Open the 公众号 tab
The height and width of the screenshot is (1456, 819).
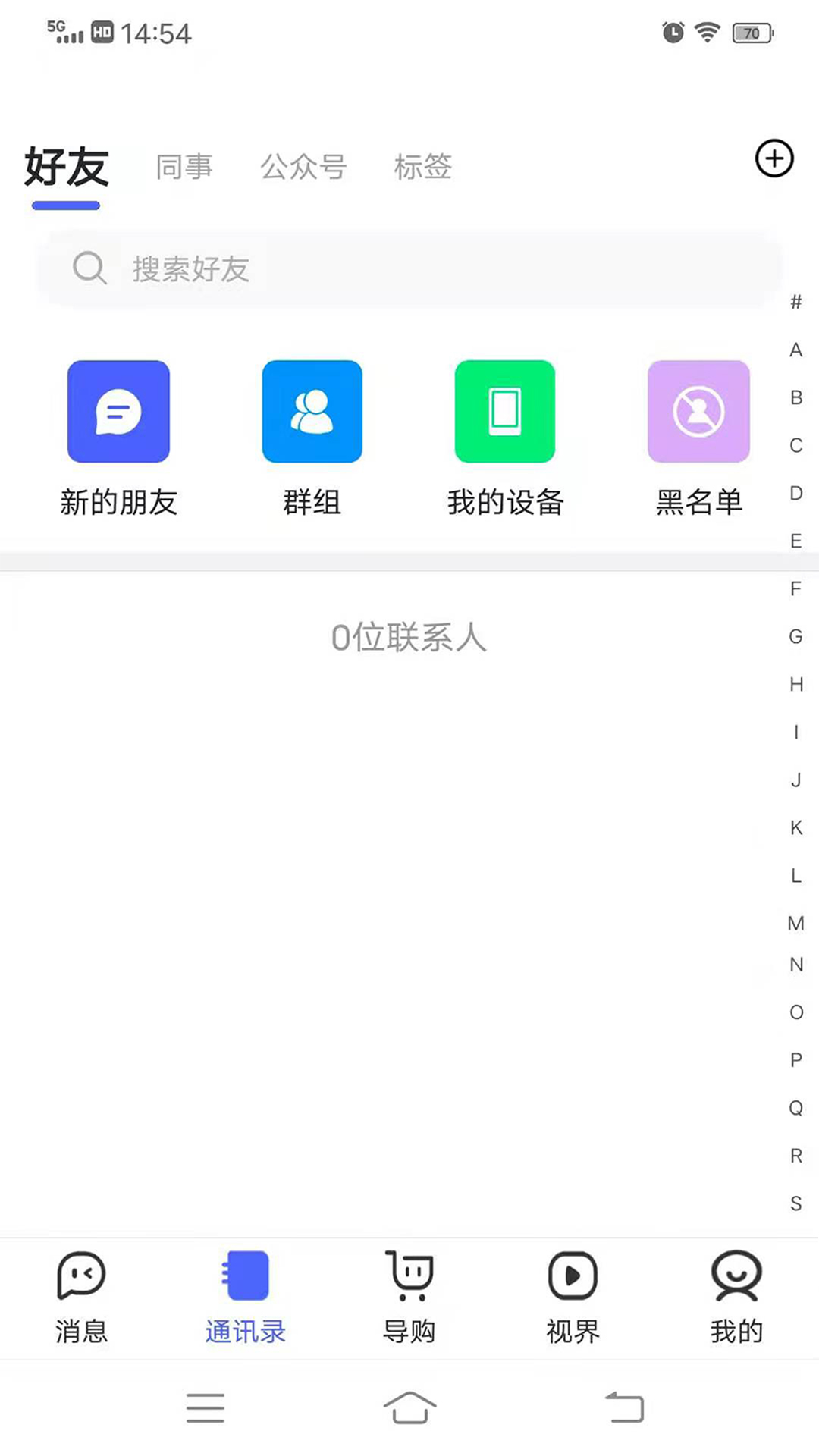point(304,168)
